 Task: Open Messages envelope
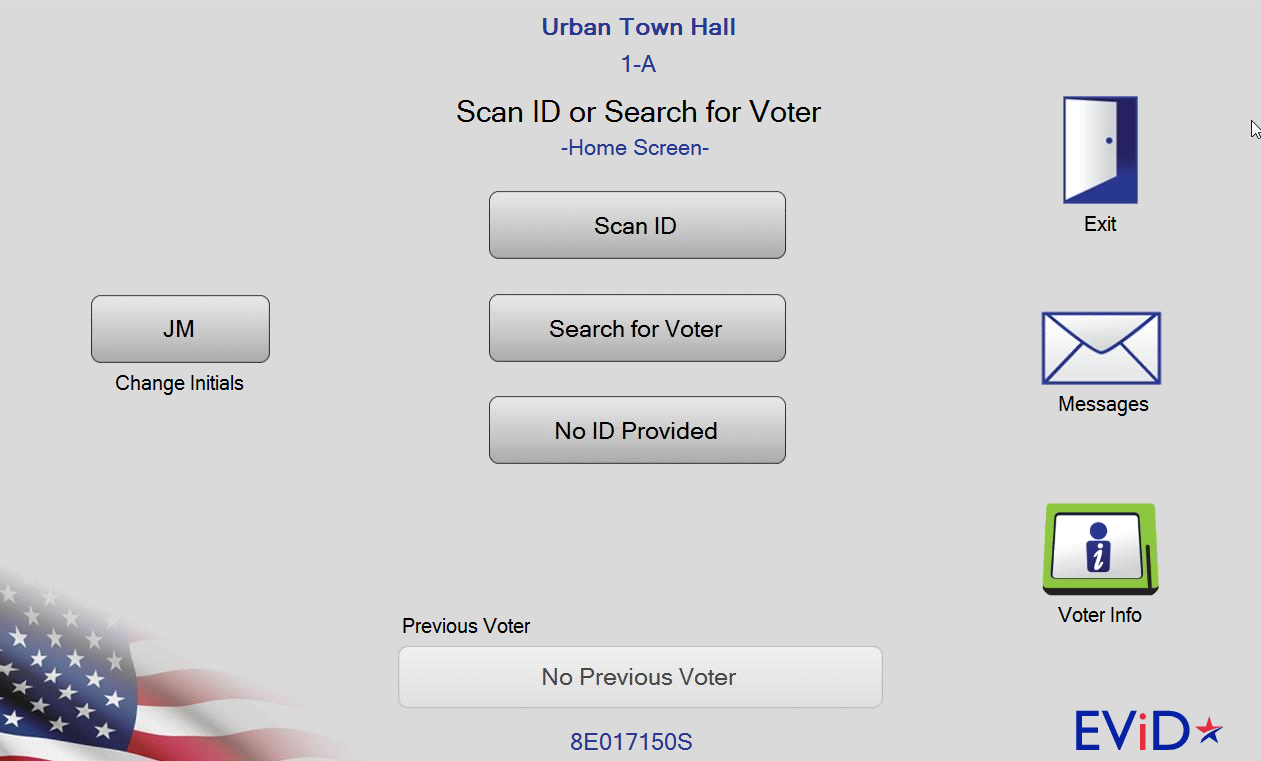click(x=1101, y=348)
